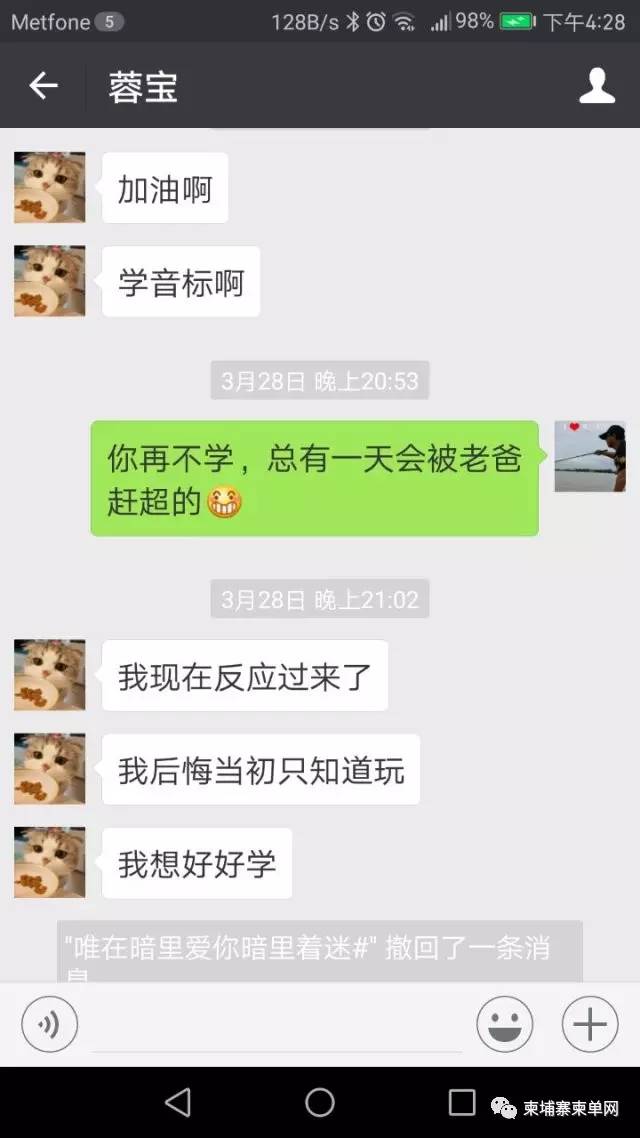The width and height of the screenshot is (640, 1138).
Task: Switch to voice message input
Action: pyautogui.click(x=50, y=1024)
